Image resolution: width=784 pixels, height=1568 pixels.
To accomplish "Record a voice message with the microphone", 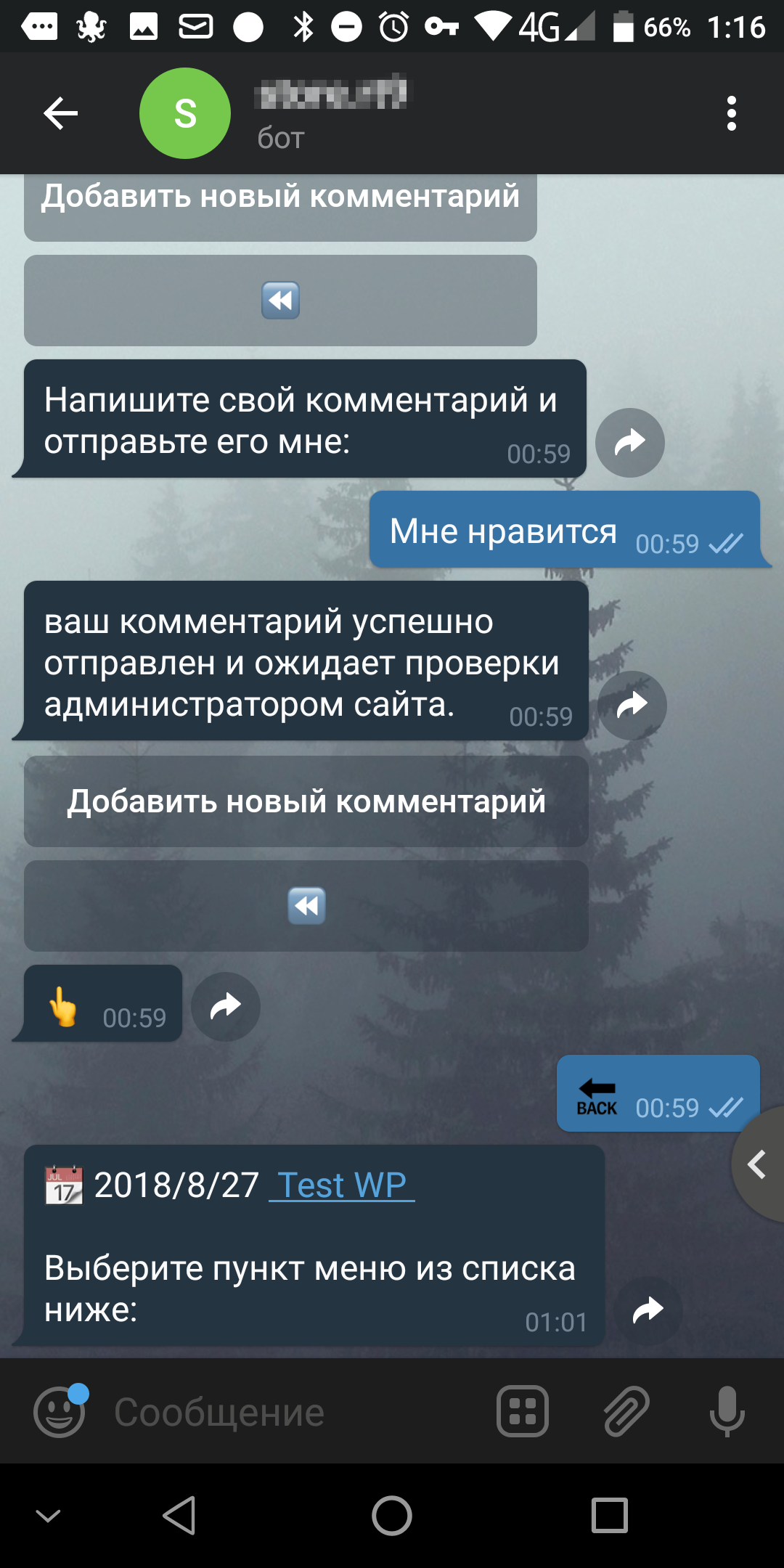I will tap(727, 1412).
